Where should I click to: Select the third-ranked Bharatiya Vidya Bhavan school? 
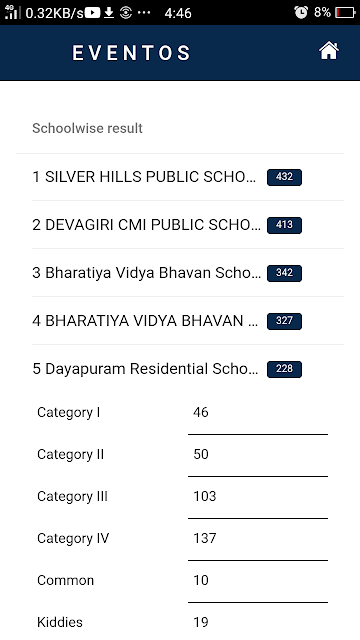[x=188, y=273]
